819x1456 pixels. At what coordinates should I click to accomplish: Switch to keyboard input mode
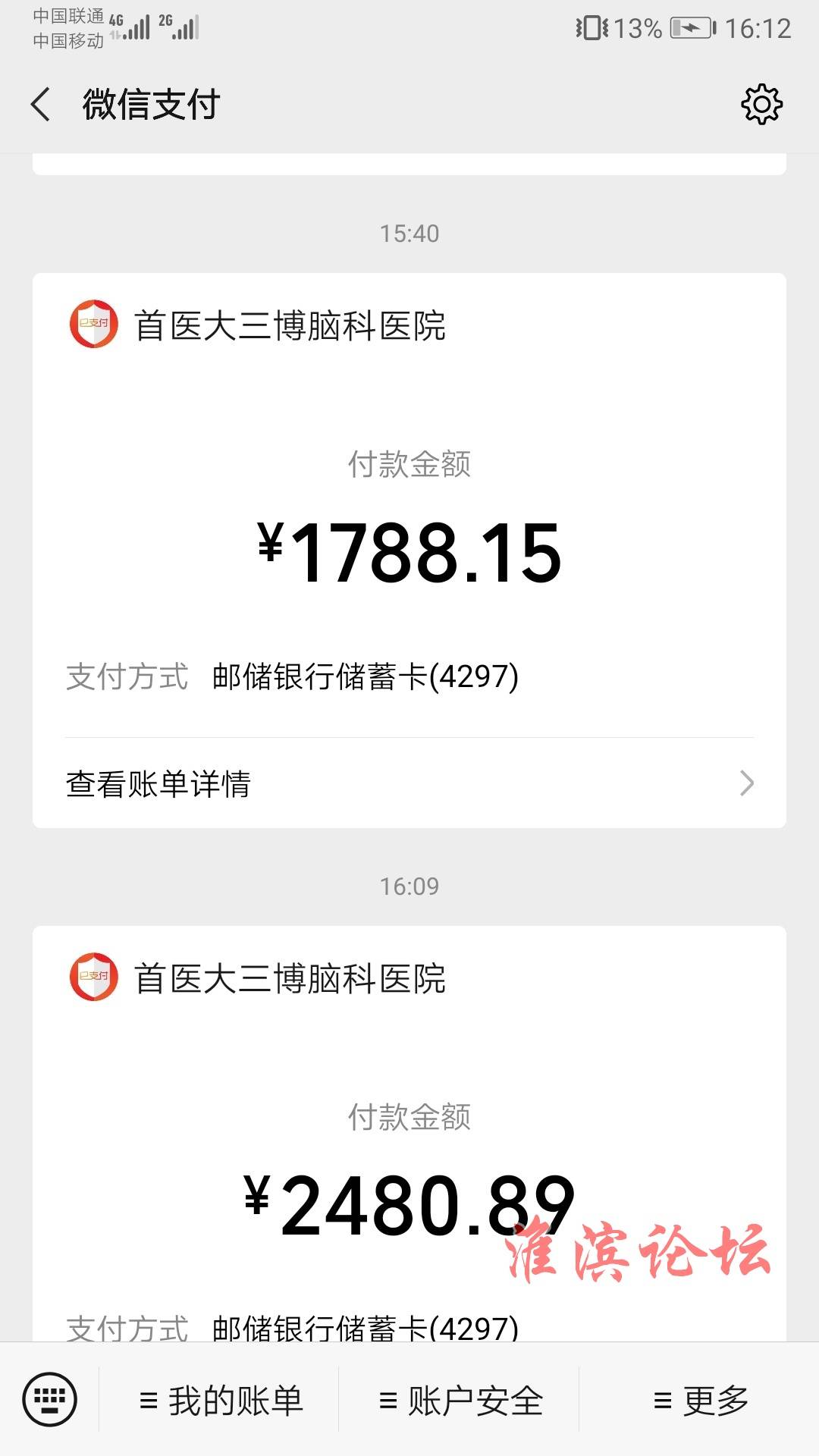[x=50, y=1399]
